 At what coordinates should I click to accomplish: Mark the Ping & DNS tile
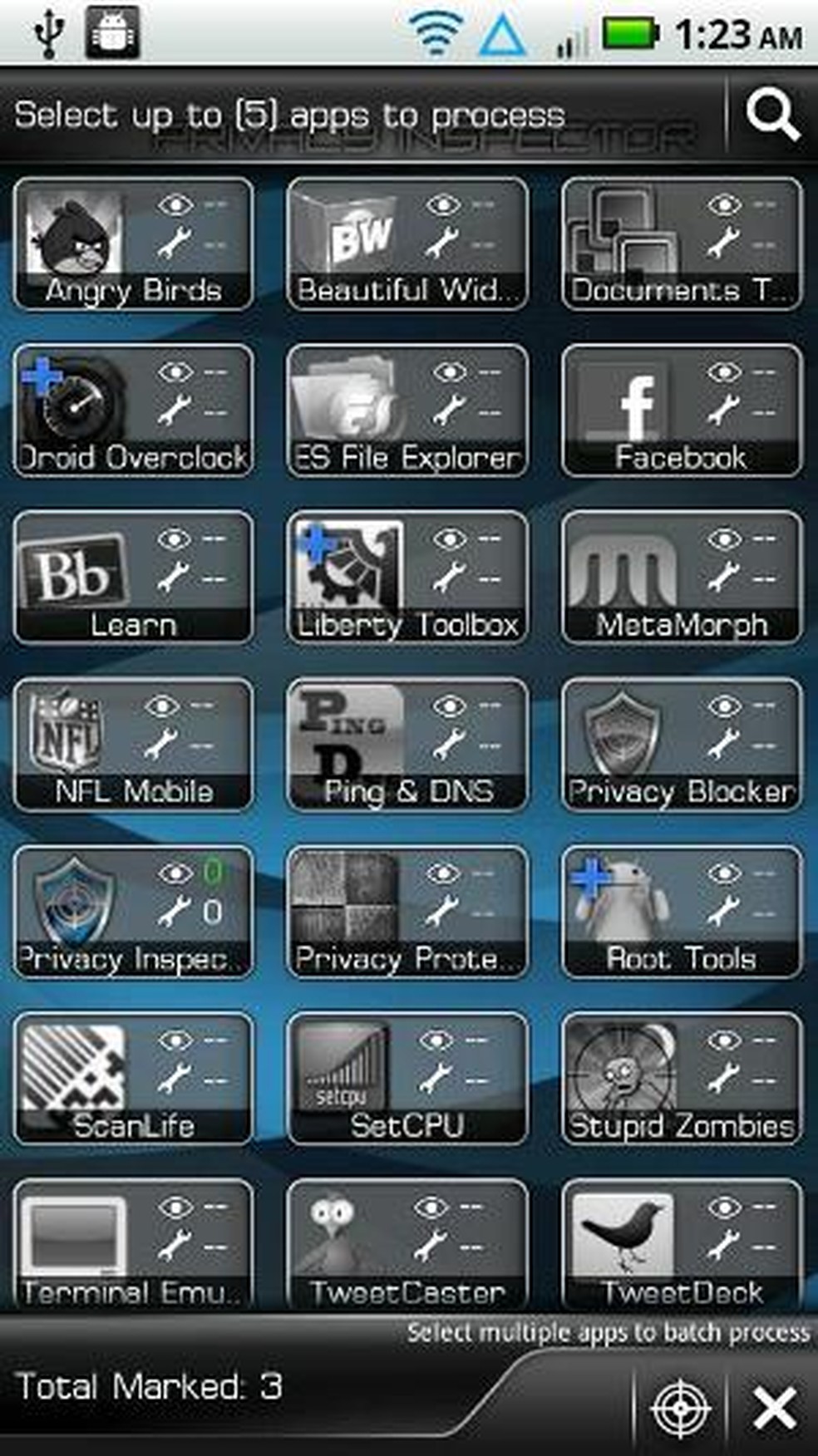coord(407,745)
